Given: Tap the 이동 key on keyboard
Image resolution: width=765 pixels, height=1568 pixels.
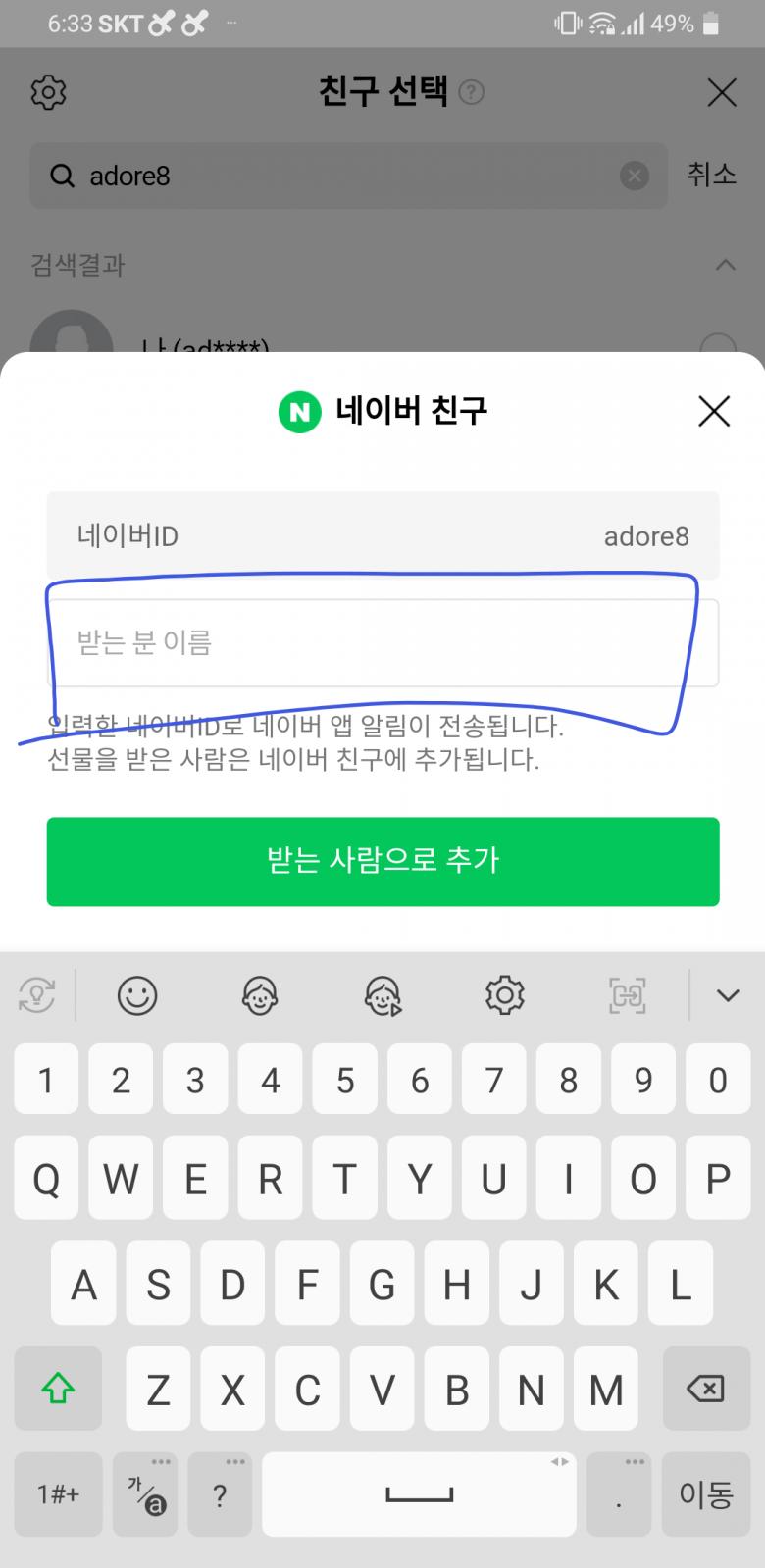Looking at the screenshot, I should [705, 1494].
